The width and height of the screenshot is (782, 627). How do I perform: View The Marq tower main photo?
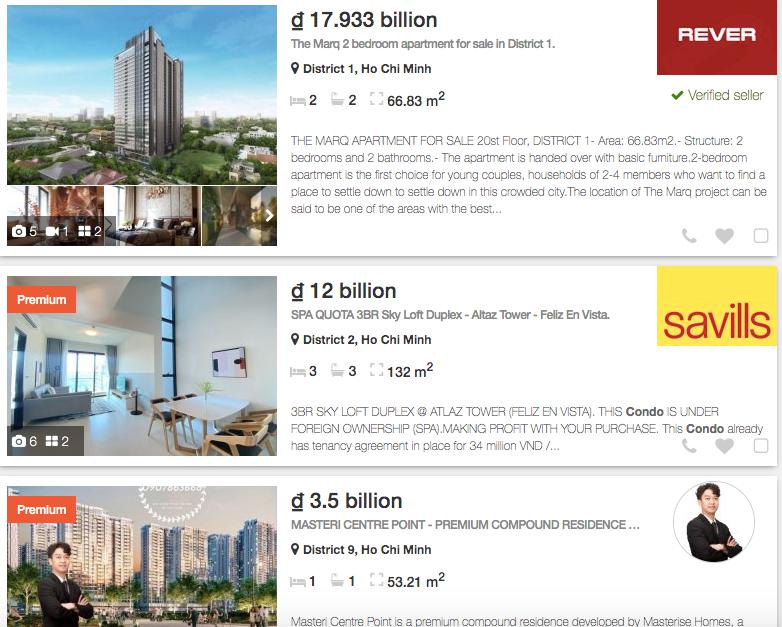pyautogui.click(x=142, y=95)
